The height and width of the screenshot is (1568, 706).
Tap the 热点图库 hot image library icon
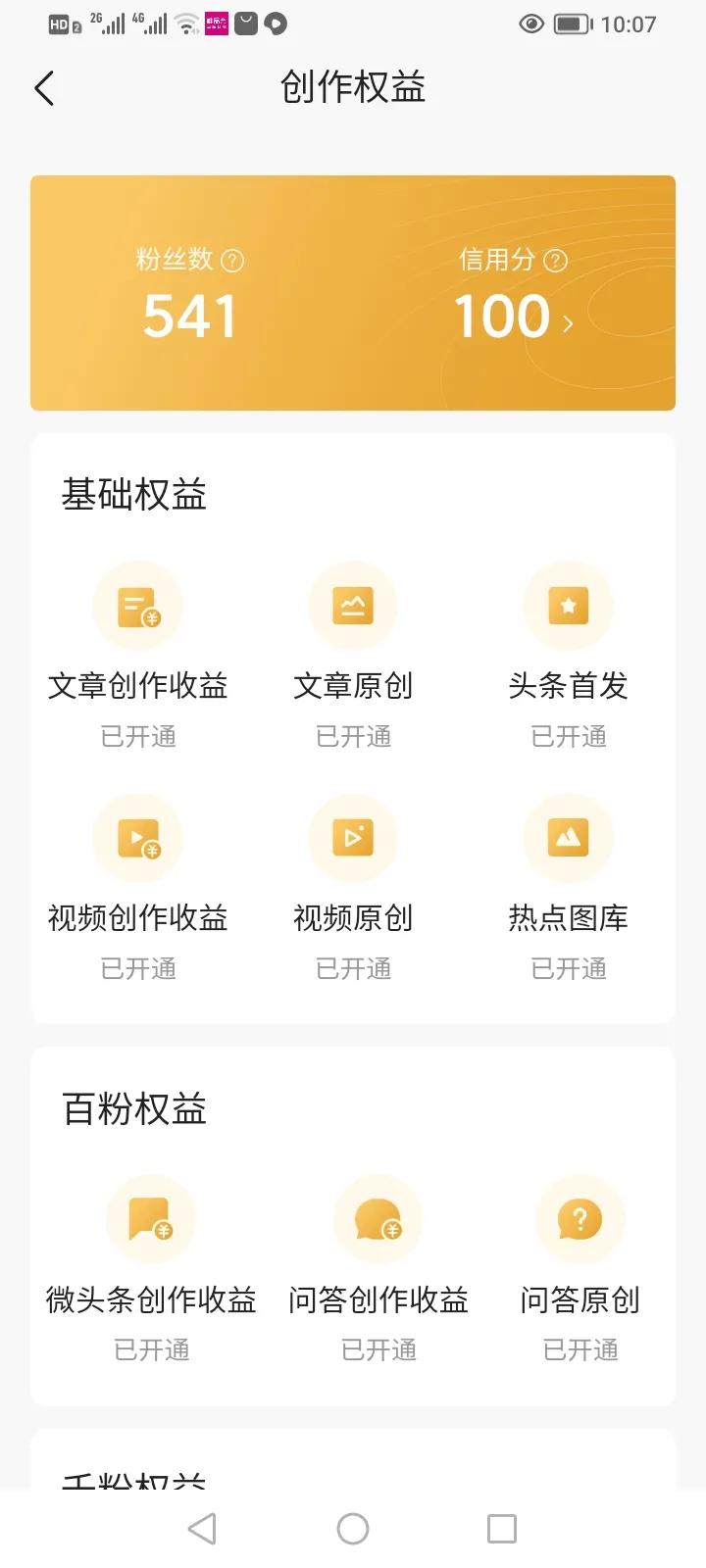[x=568, y=838]
